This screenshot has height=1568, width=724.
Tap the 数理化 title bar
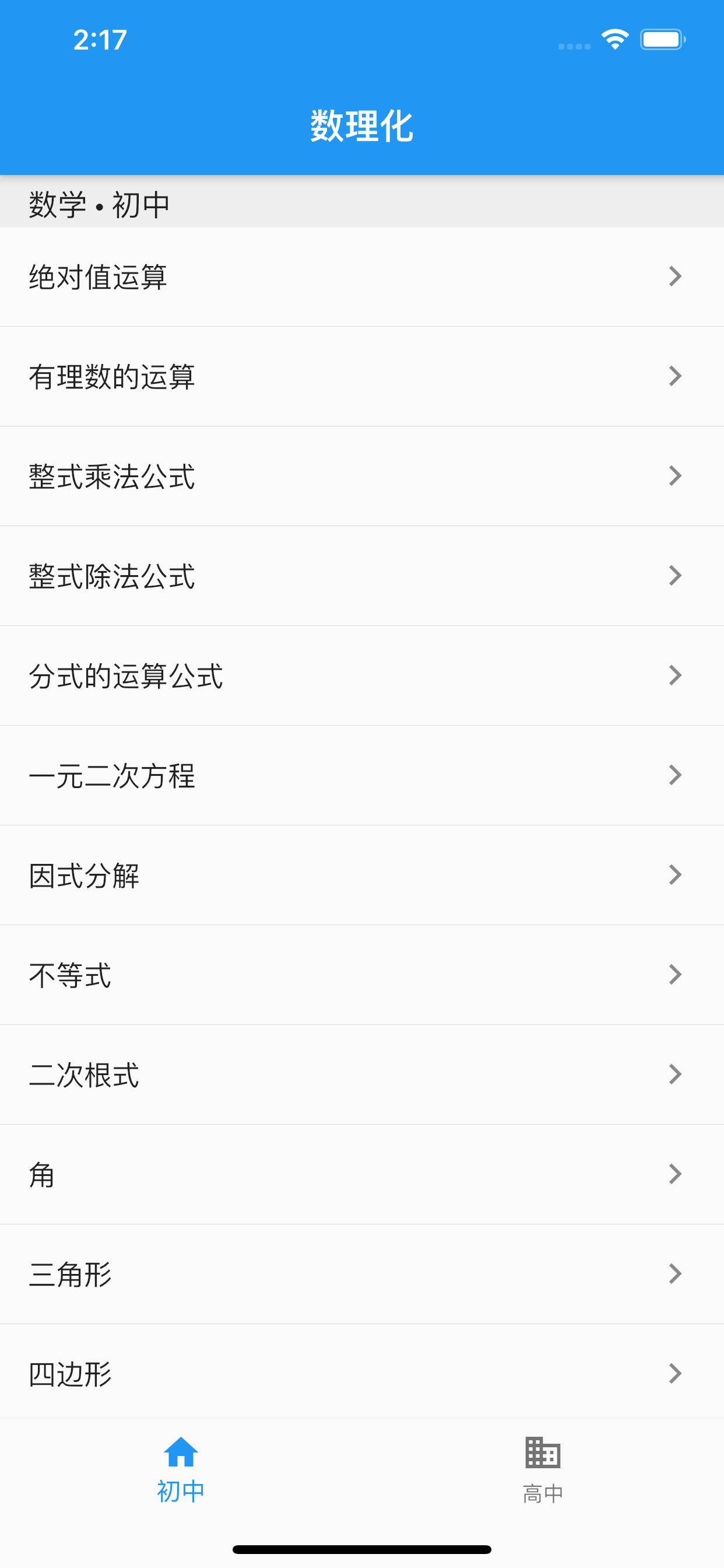(362, 126)
